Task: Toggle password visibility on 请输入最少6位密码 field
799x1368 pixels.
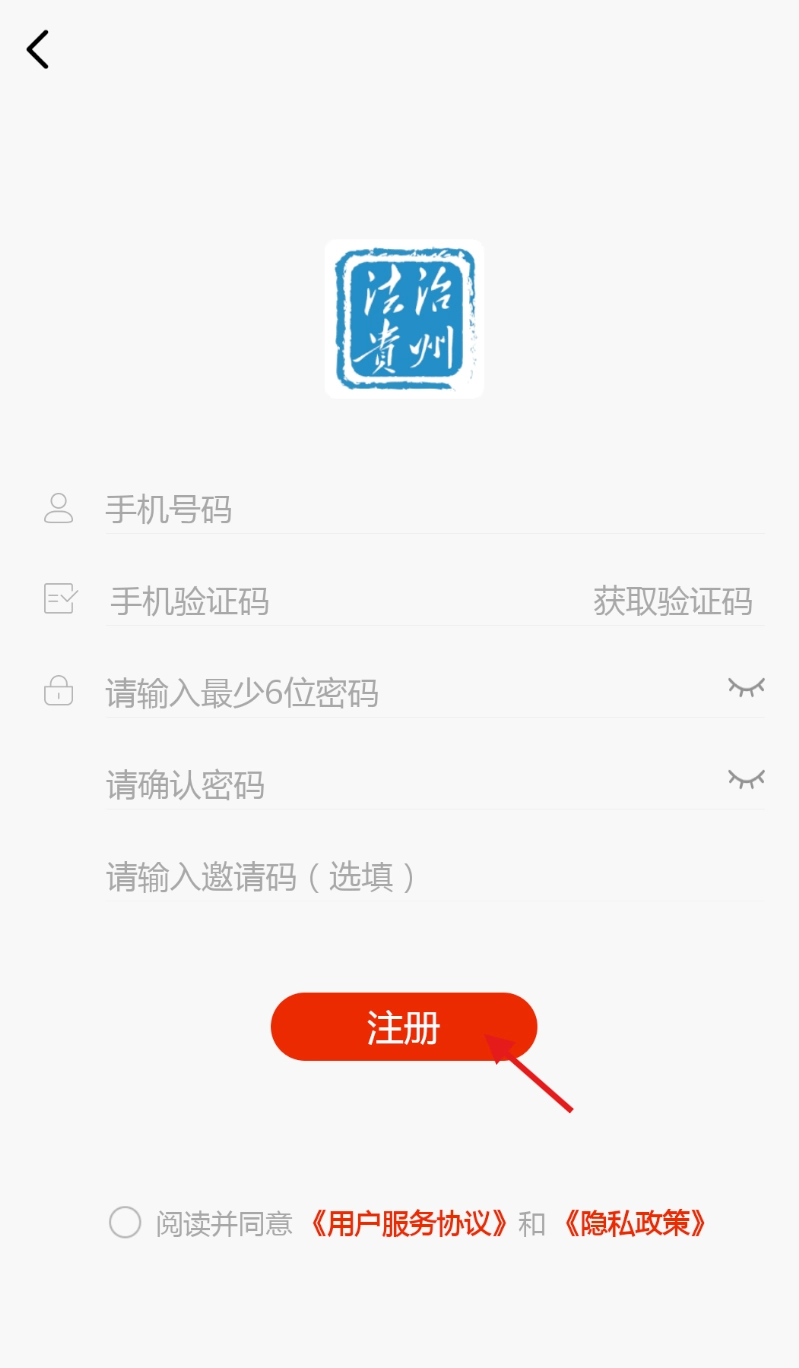Action: coord(744,688)
